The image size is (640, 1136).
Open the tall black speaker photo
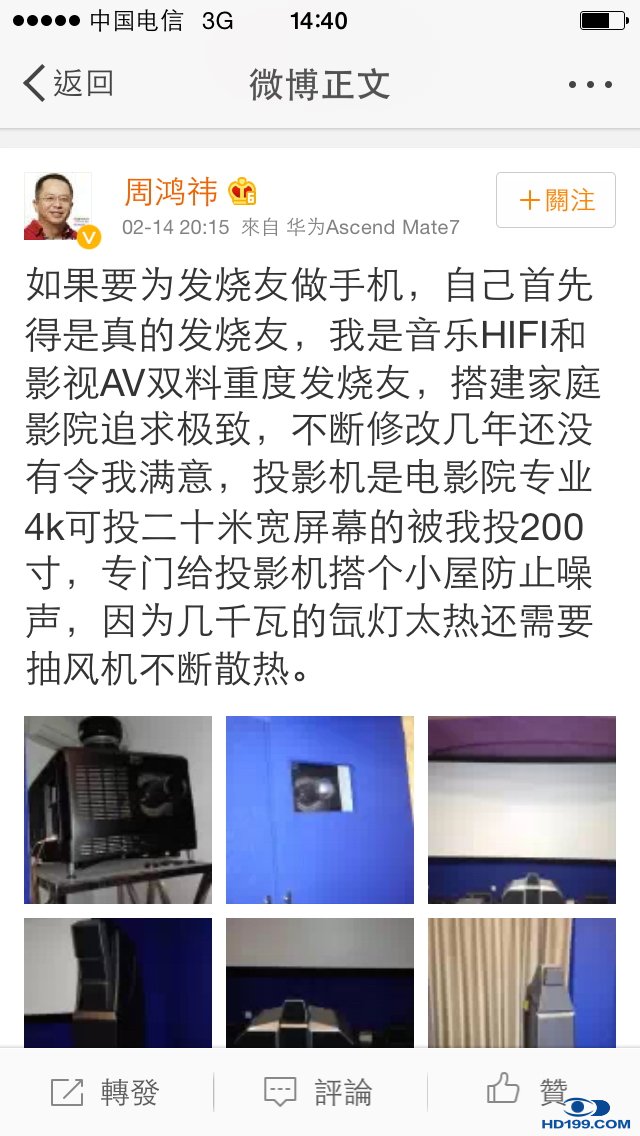(x=118, y=982)
